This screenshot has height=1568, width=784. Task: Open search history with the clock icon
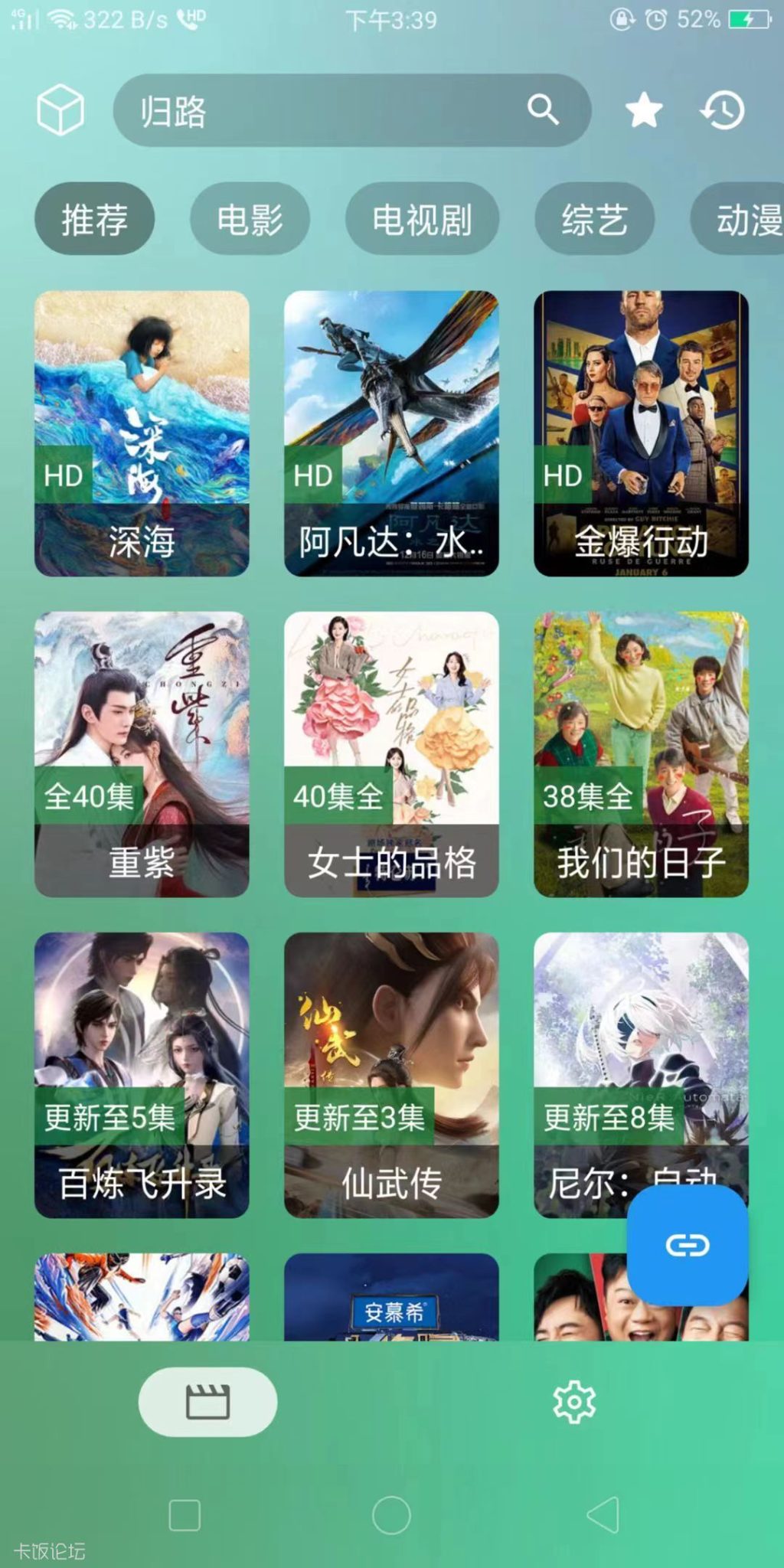tap(720, 110)
